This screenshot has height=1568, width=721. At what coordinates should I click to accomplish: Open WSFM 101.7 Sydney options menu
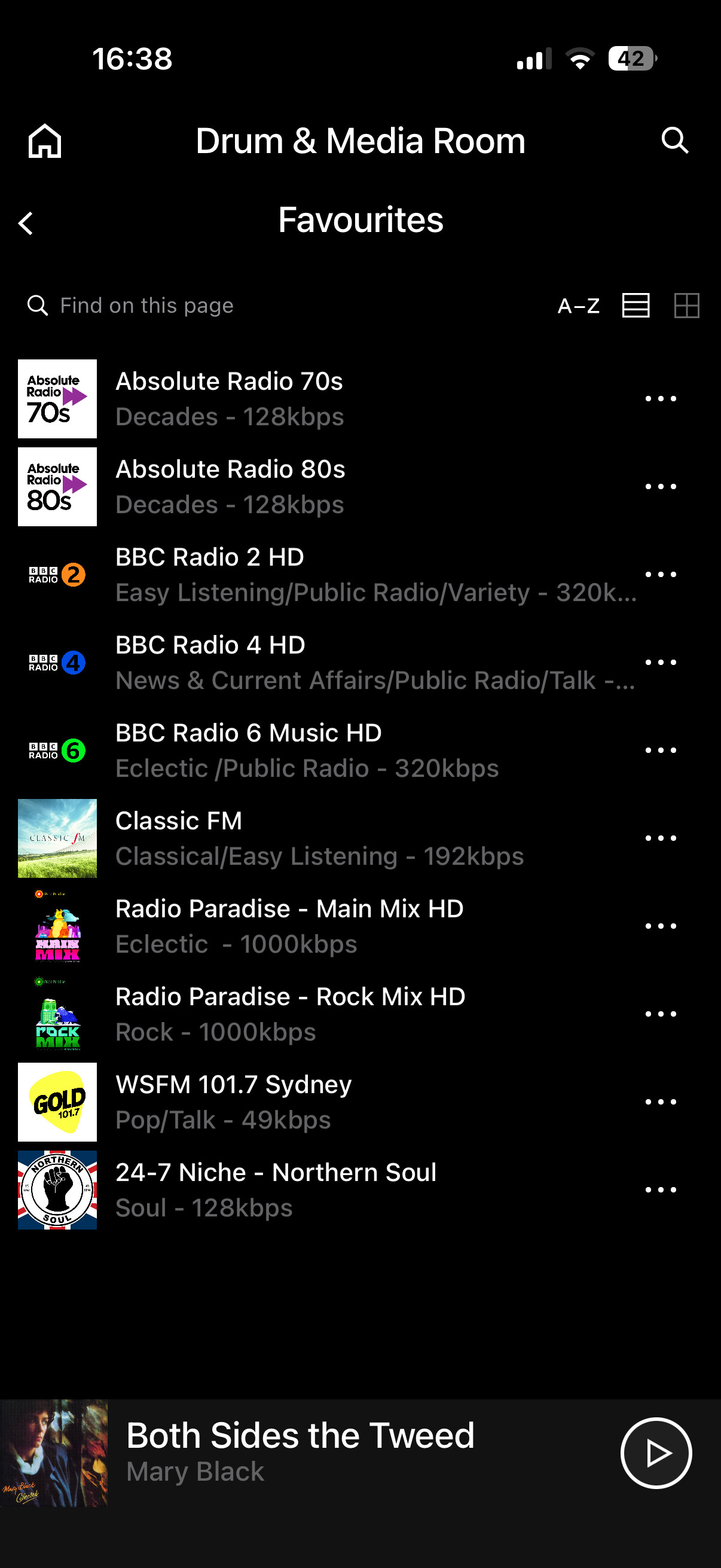coord(660,1102)
